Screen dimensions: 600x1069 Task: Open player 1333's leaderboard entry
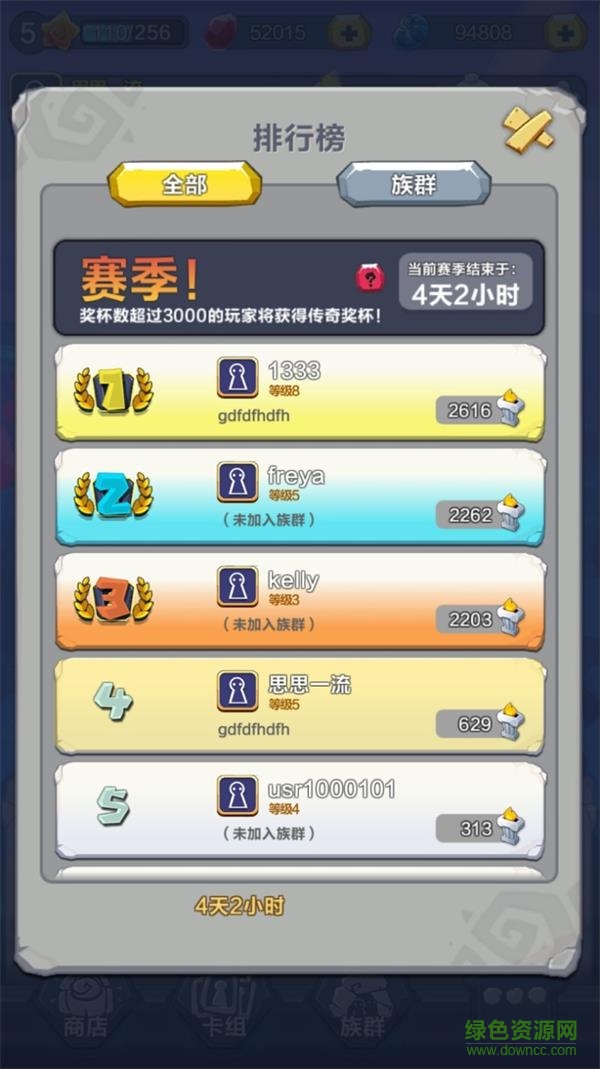tap(300, 392)
